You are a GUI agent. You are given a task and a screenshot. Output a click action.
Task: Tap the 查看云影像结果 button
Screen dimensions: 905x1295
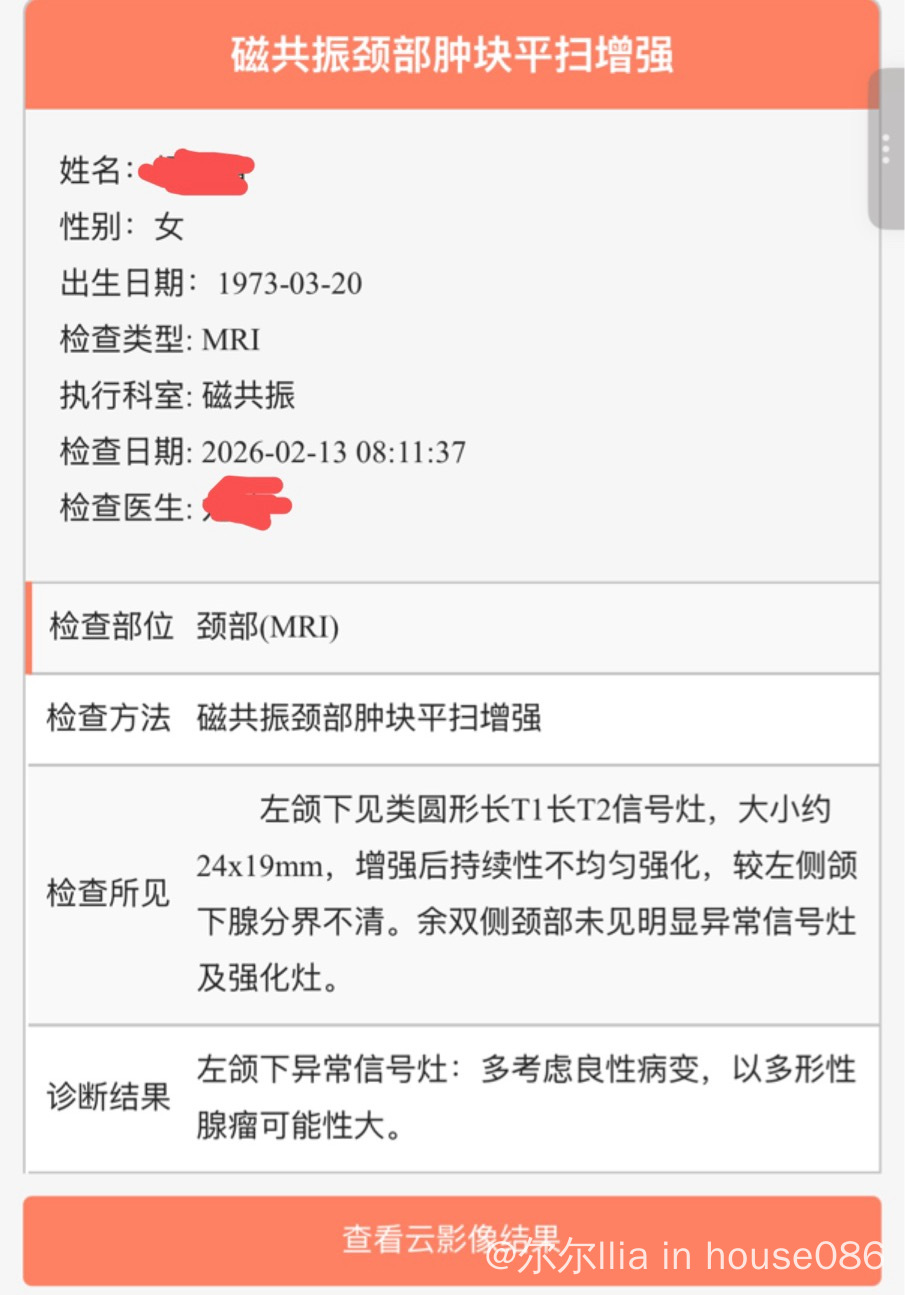point(452,1240)
